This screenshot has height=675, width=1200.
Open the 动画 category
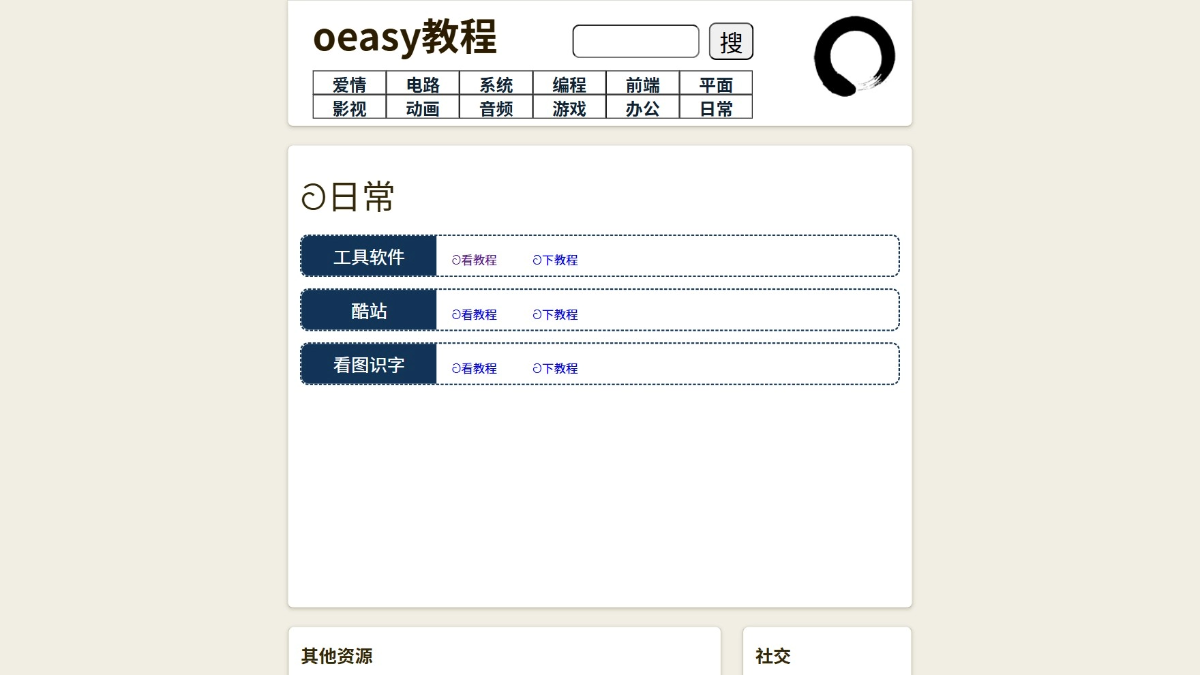(423, 108)
